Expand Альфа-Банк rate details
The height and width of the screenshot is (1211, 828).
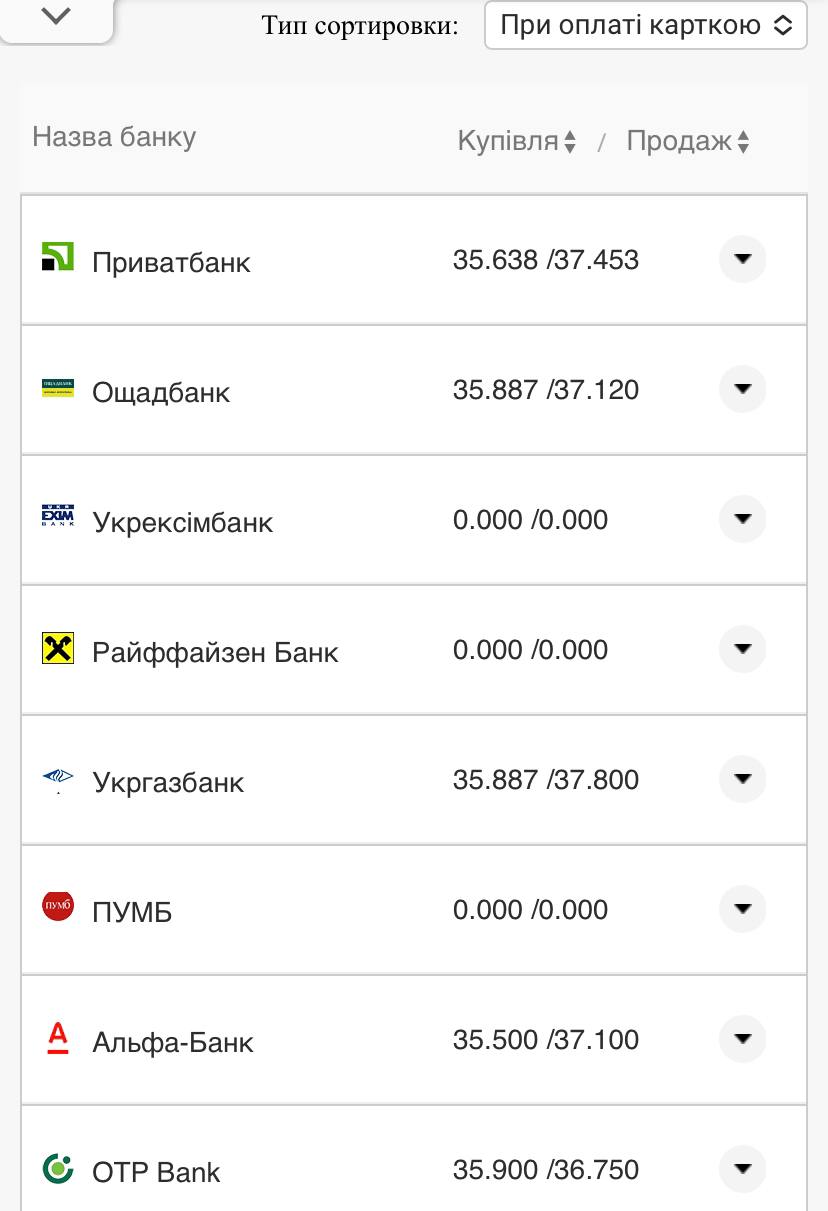(742, 1039)
